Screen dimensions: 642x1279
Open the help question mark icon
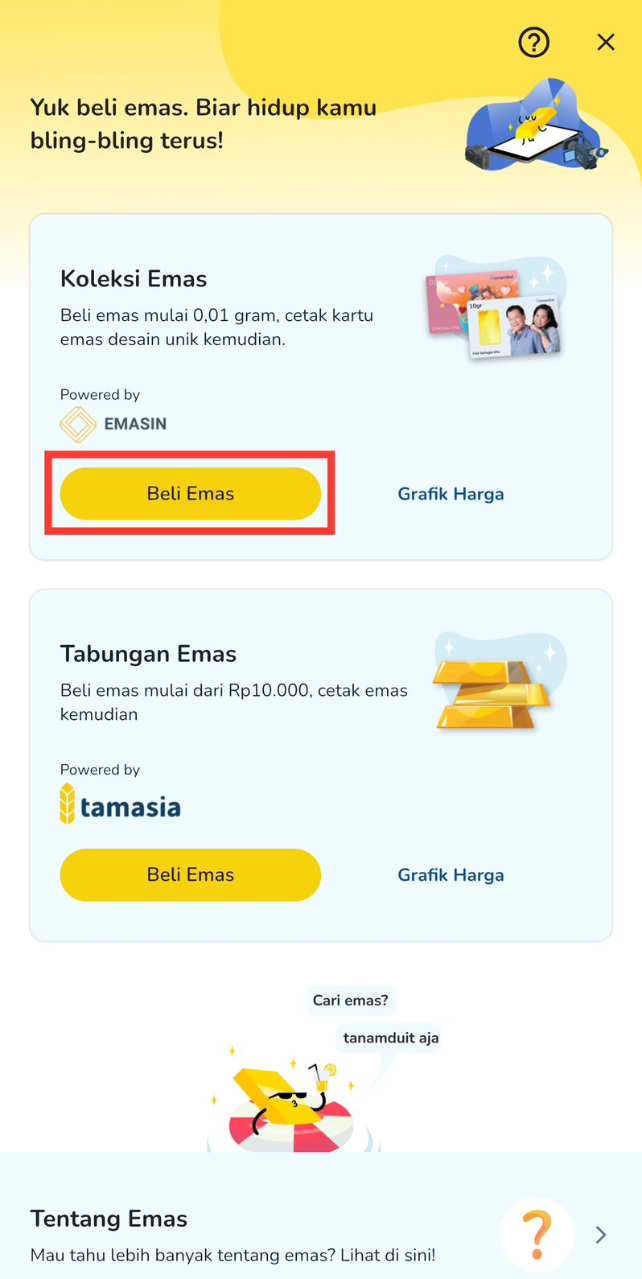pos(534,42)
